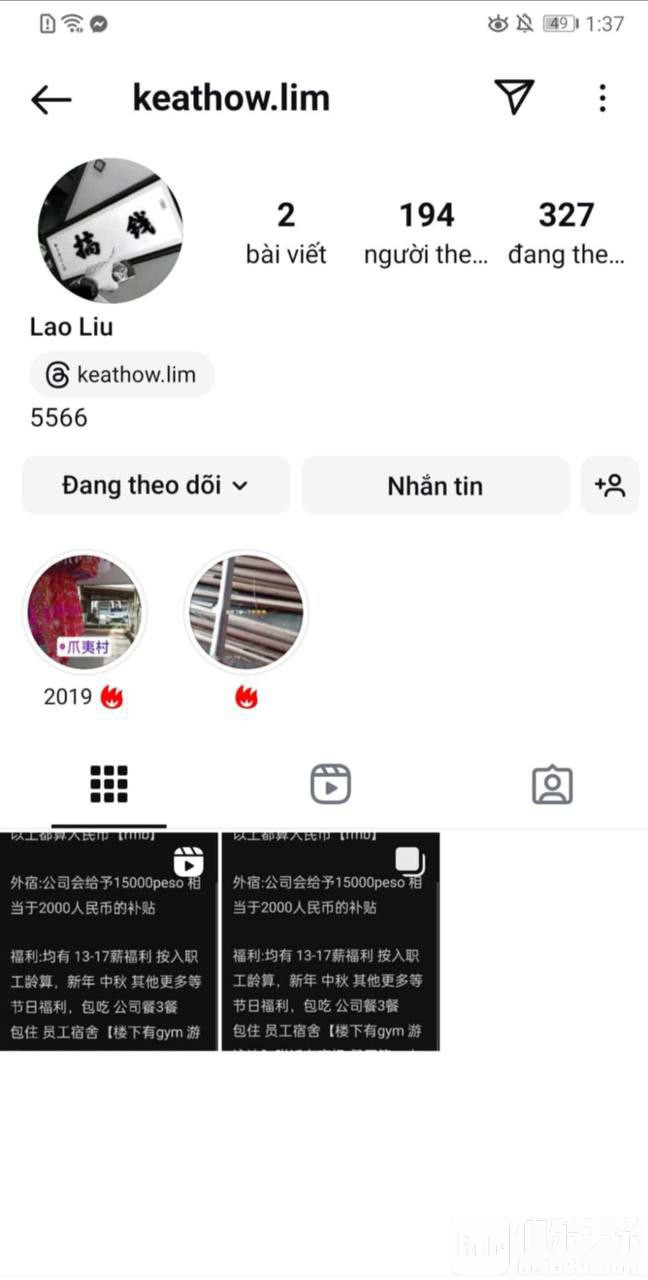648x1280 pixels.
Task: Open the 327 following list
Action: pyautogui.click(x=566, y=232)
